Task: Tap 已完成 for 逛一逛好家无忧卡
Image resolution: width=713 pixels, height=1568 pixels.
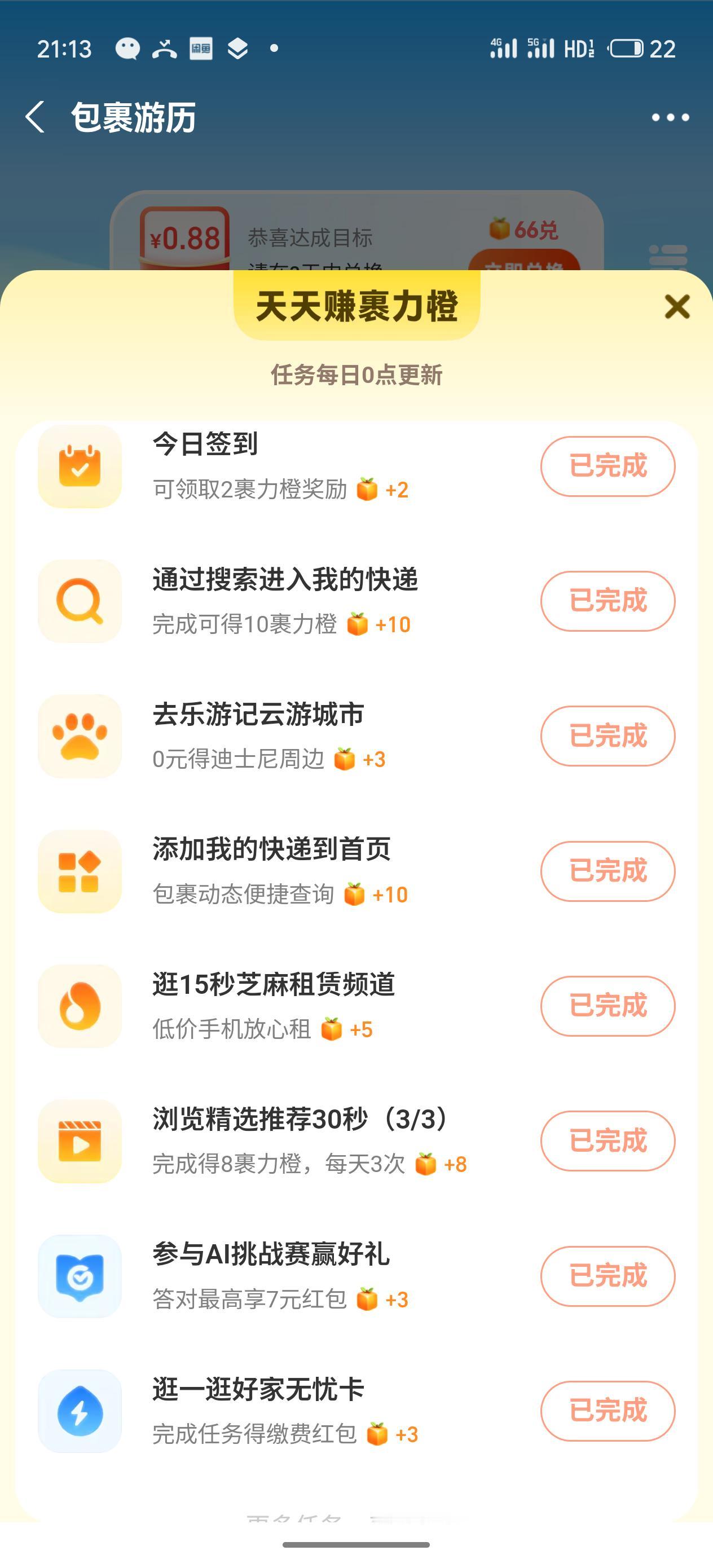Action: [x=607, y=1411]
